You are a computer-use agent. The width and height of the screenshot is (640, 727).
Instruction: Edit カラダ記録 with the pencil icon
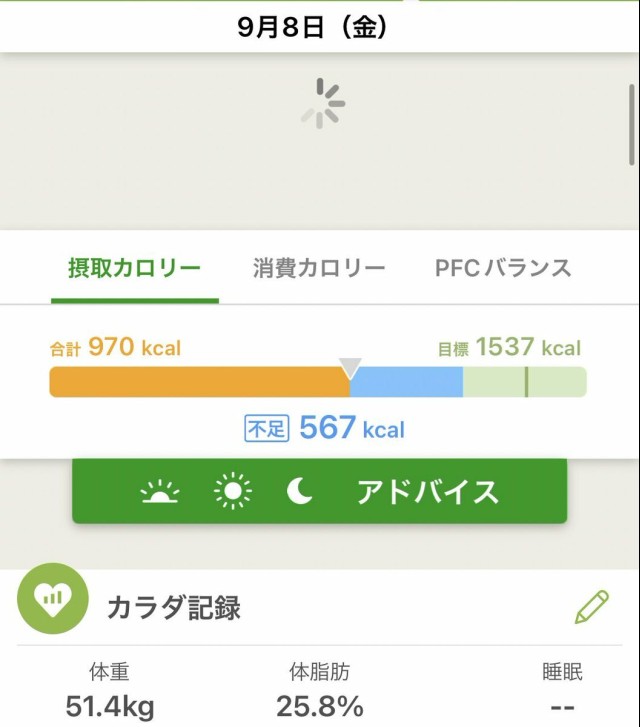[591, 607]
